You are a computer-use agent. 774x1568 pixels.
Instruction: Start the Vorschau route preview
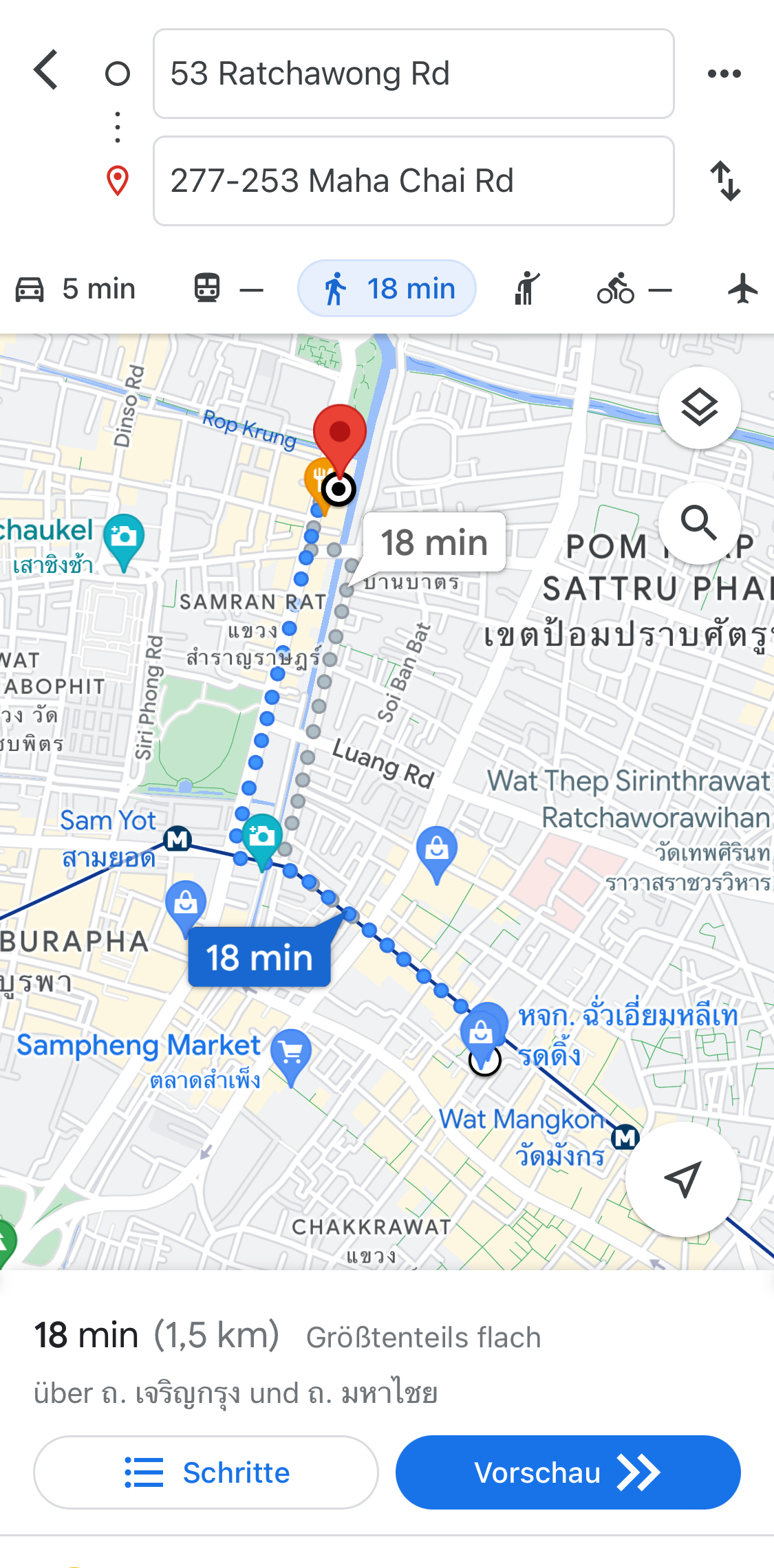(568, 1472)
